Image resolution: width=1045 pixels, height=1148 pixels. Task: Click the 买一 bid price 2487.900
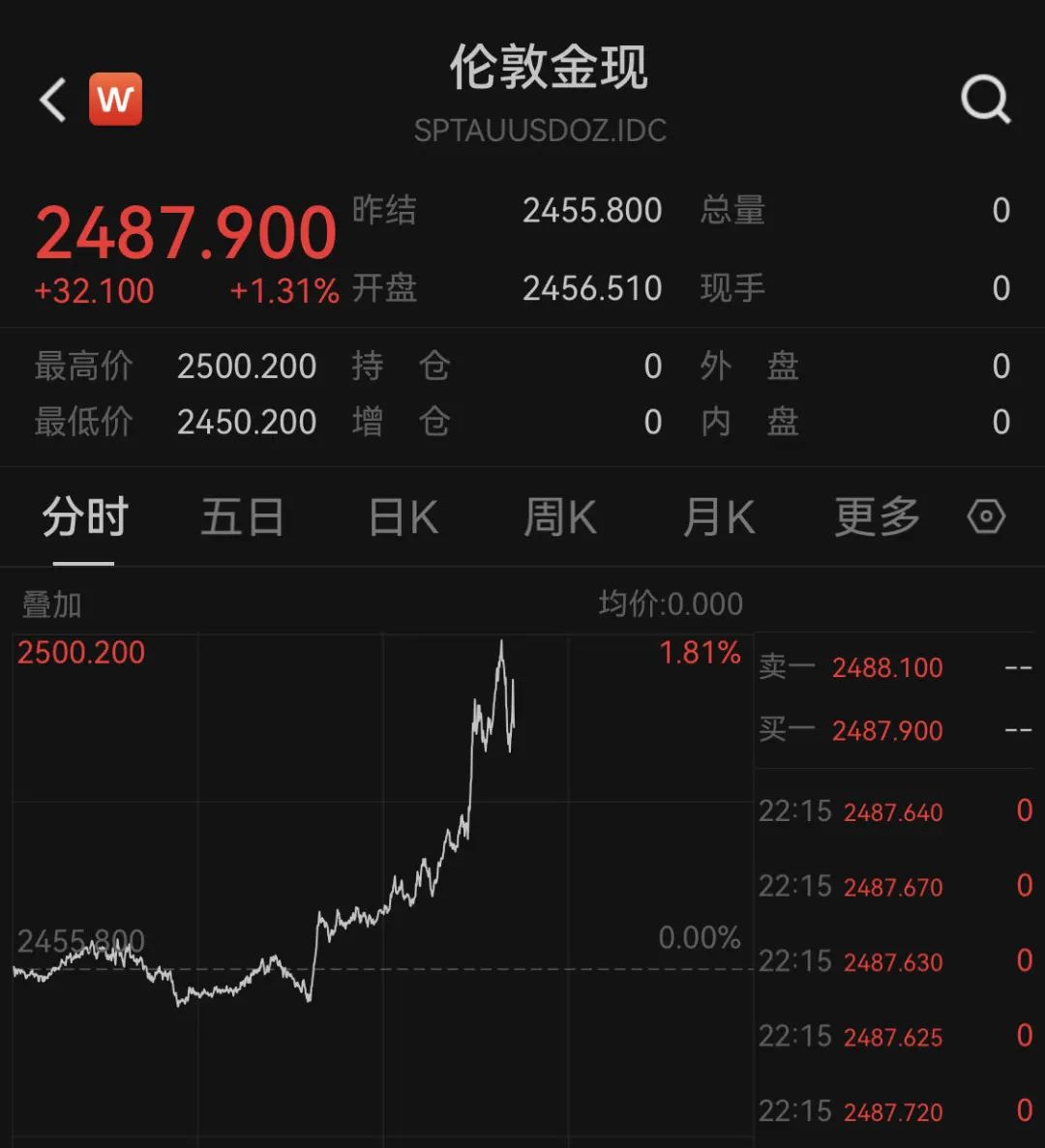(x=886, y=731)
